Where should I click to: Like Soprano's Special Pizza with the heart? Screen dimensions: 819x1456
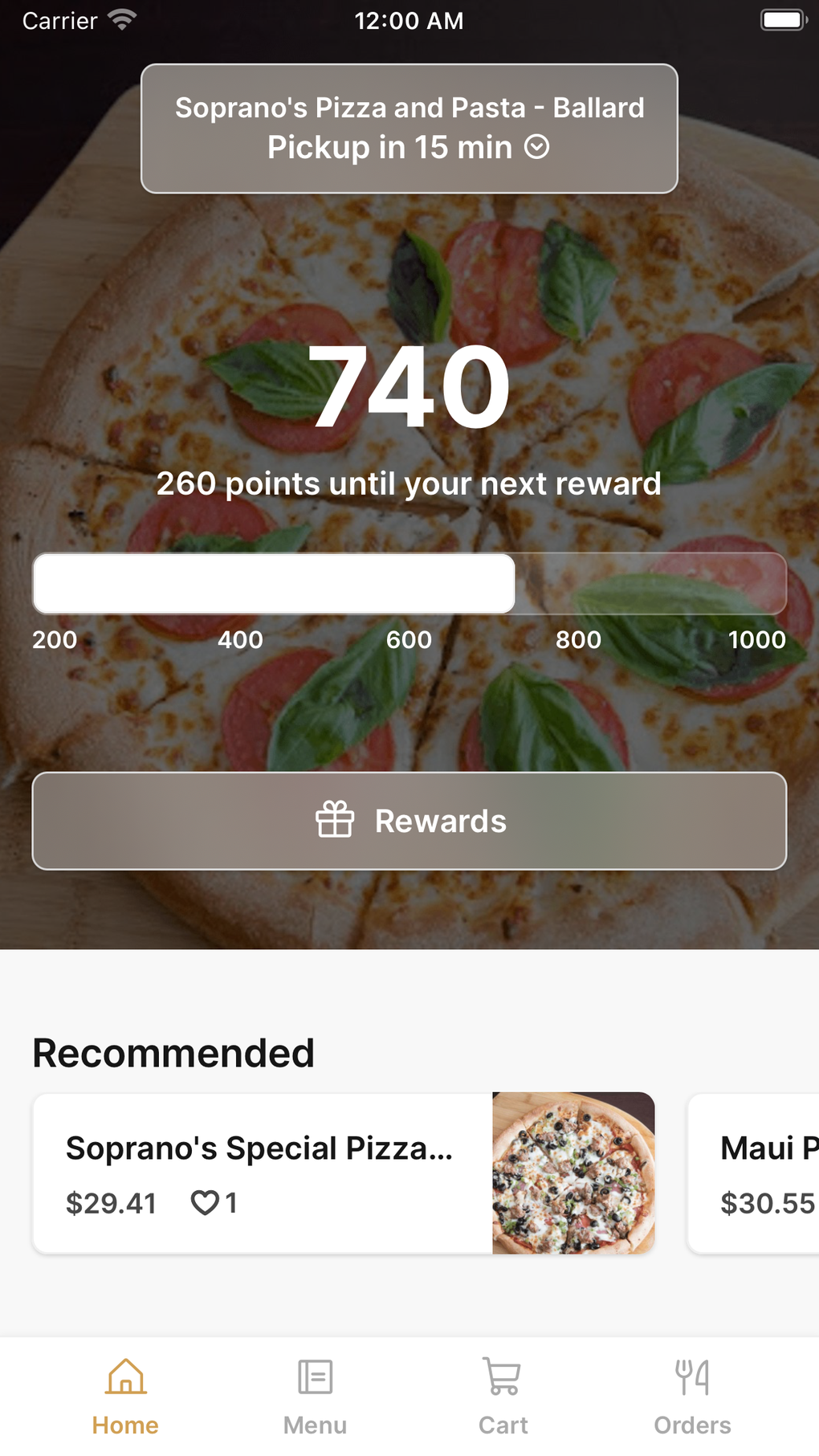click(205, 1203)
